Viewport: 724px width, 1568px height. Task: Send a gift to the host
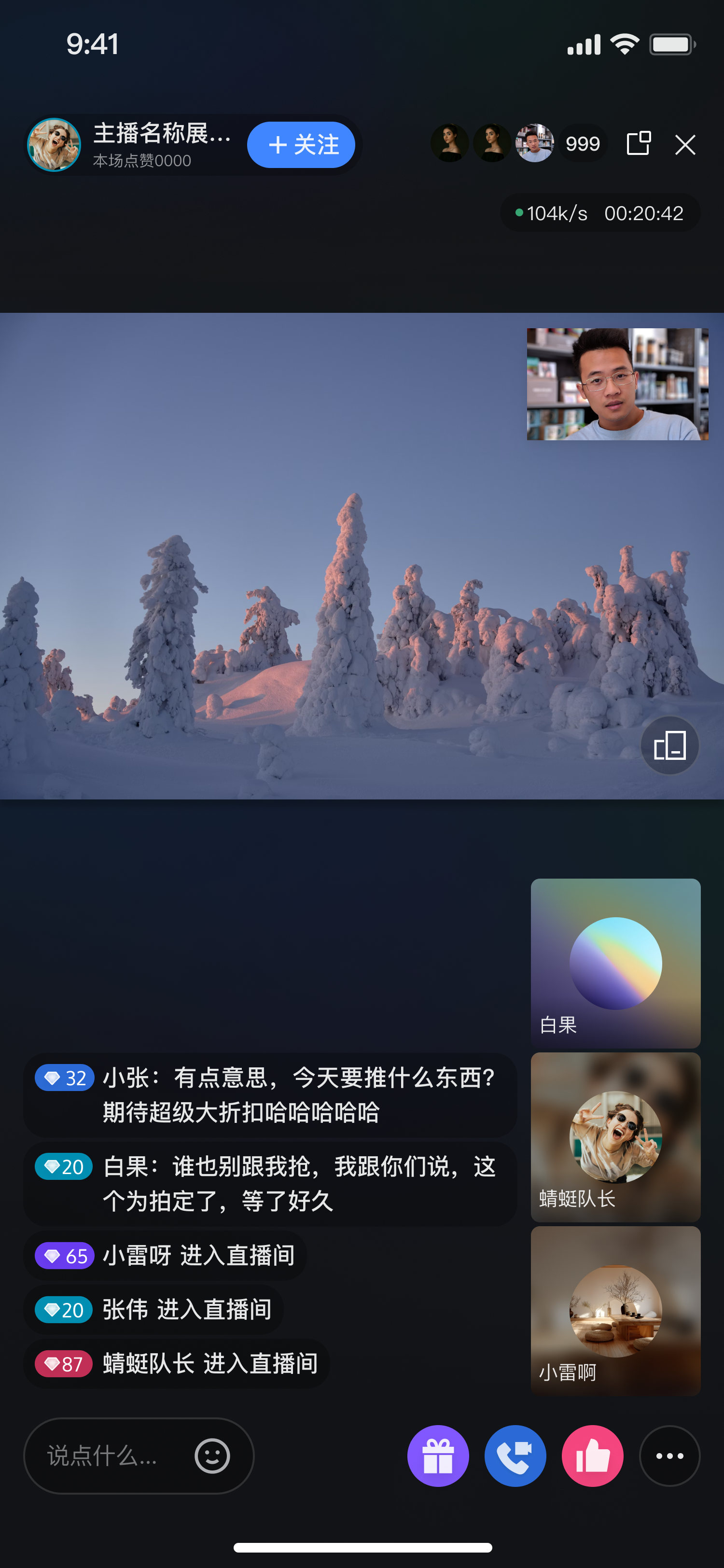click(438, 1456)
